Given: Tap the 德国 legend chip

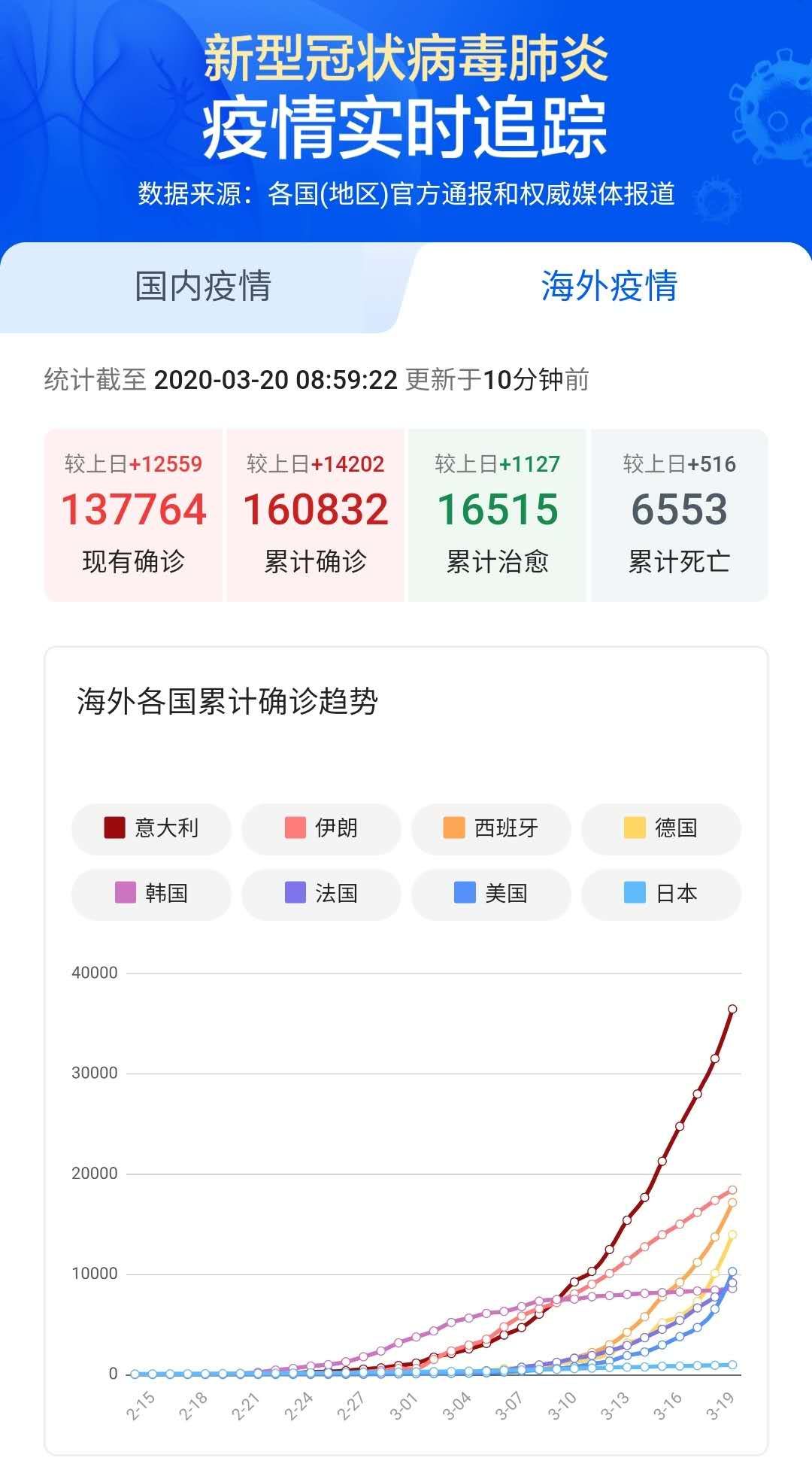Looking at the screenshot, I should [x=661, y=828].
